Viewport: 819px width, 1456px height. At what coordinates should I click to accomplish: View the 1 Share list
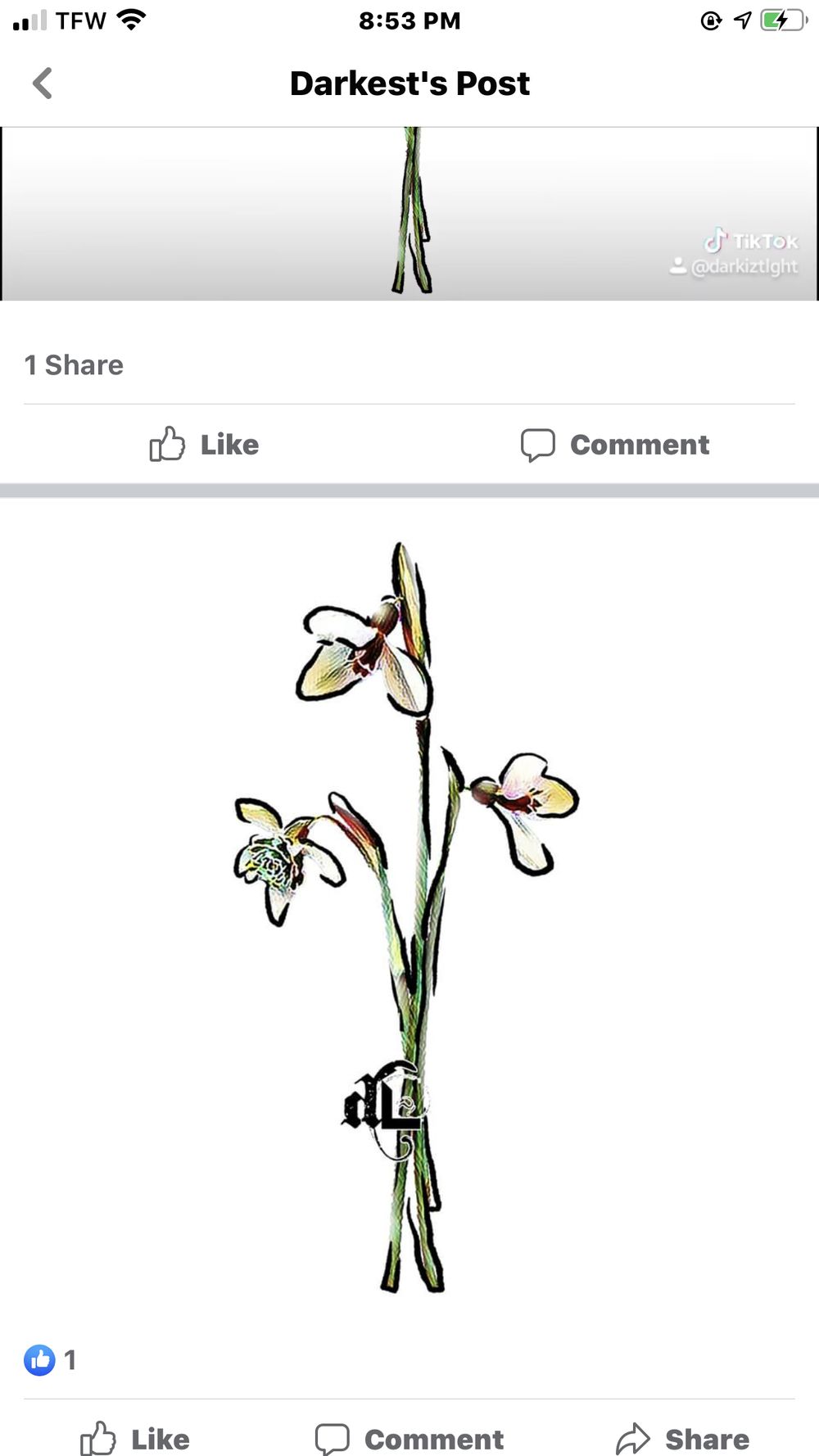click(74, 365)
